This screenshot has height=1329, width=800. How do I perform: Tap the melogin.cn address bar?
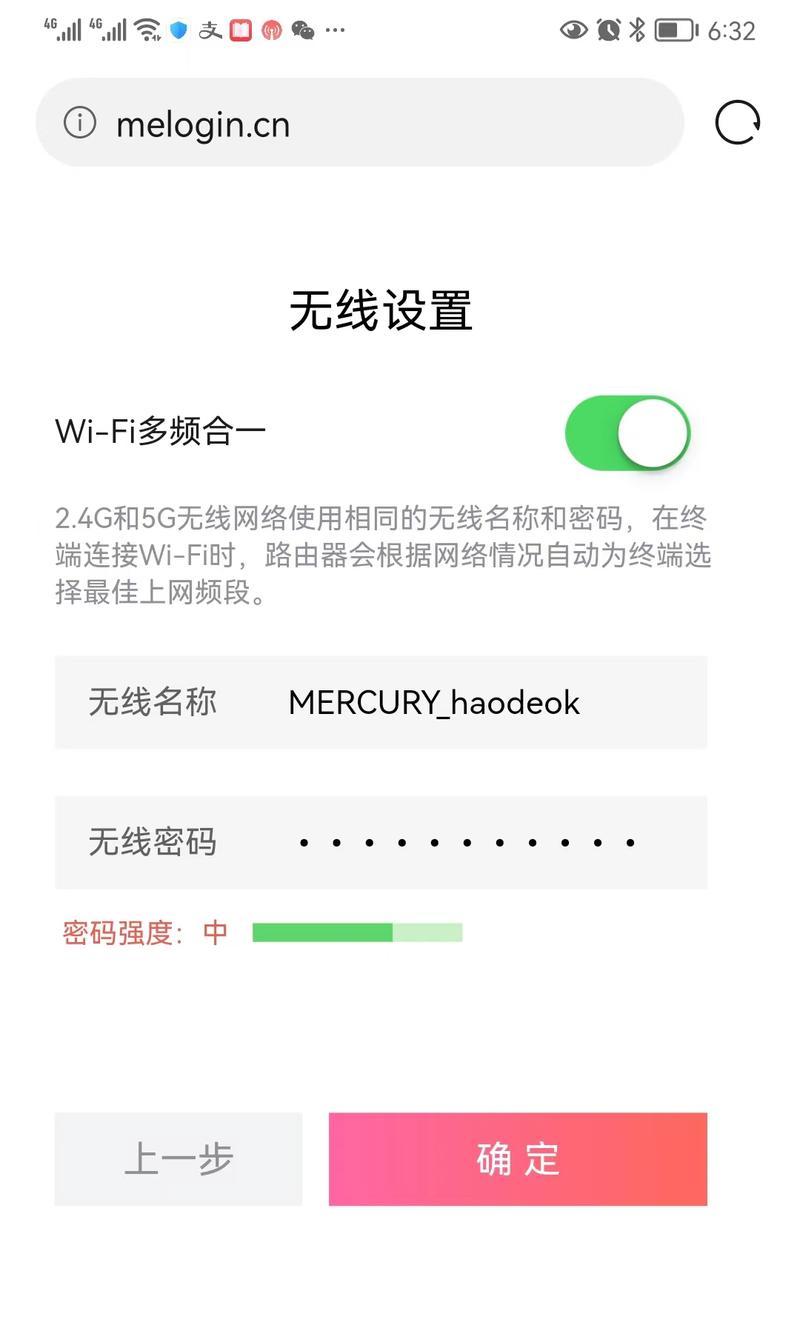360,123
